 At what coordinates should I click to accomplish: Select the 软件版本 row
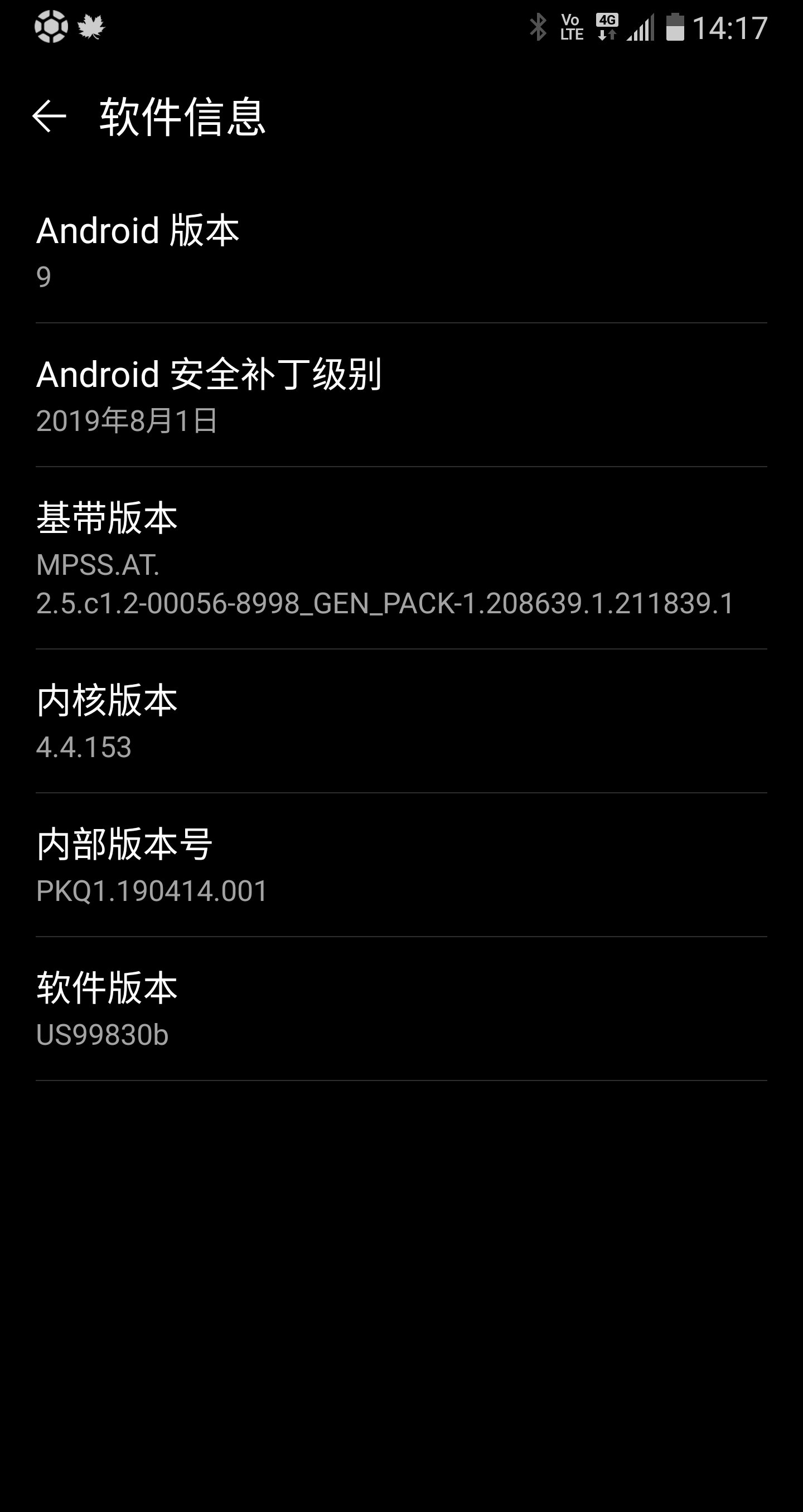click(x=401, y=1009)
